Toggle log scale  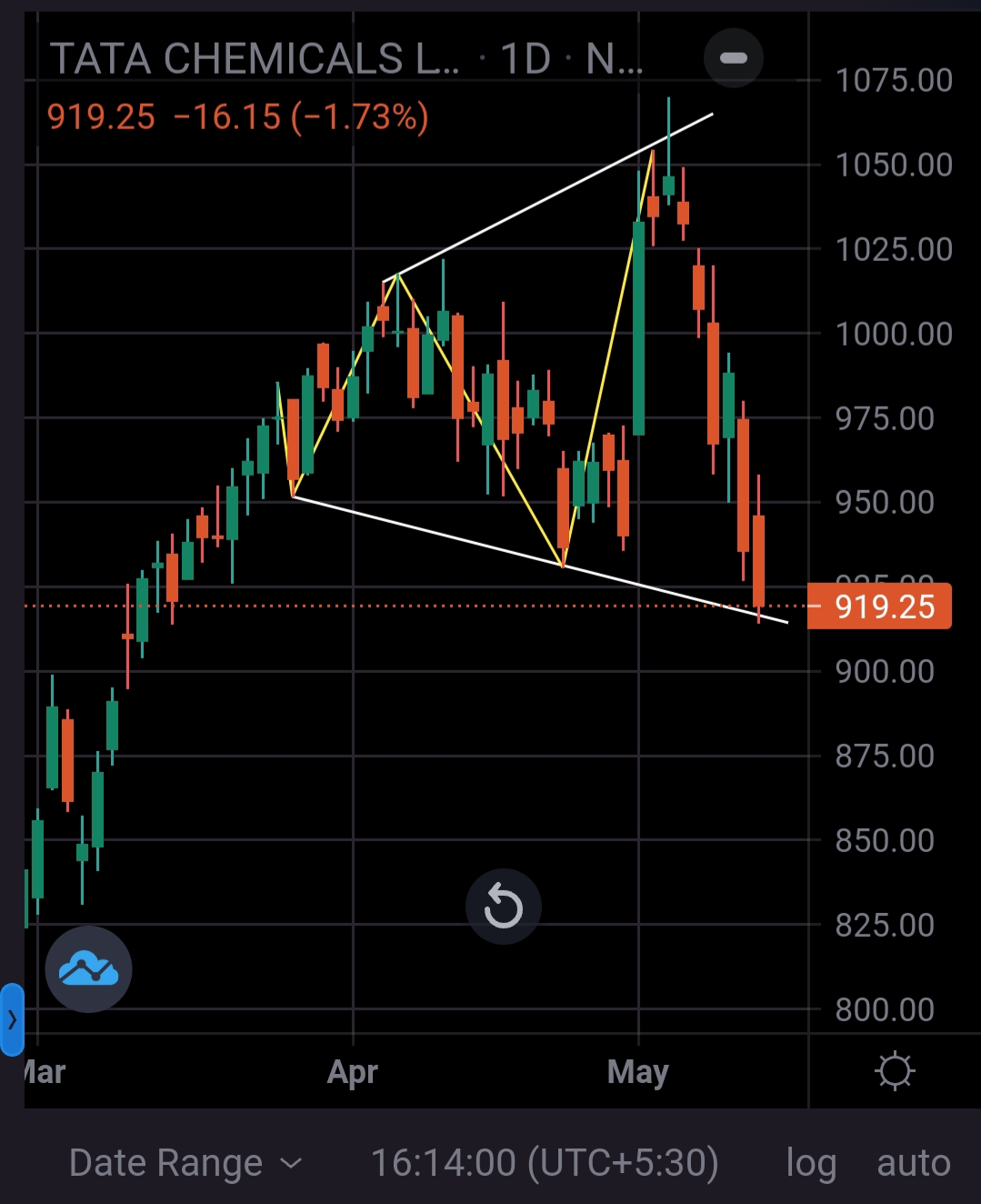[811, 1163]
